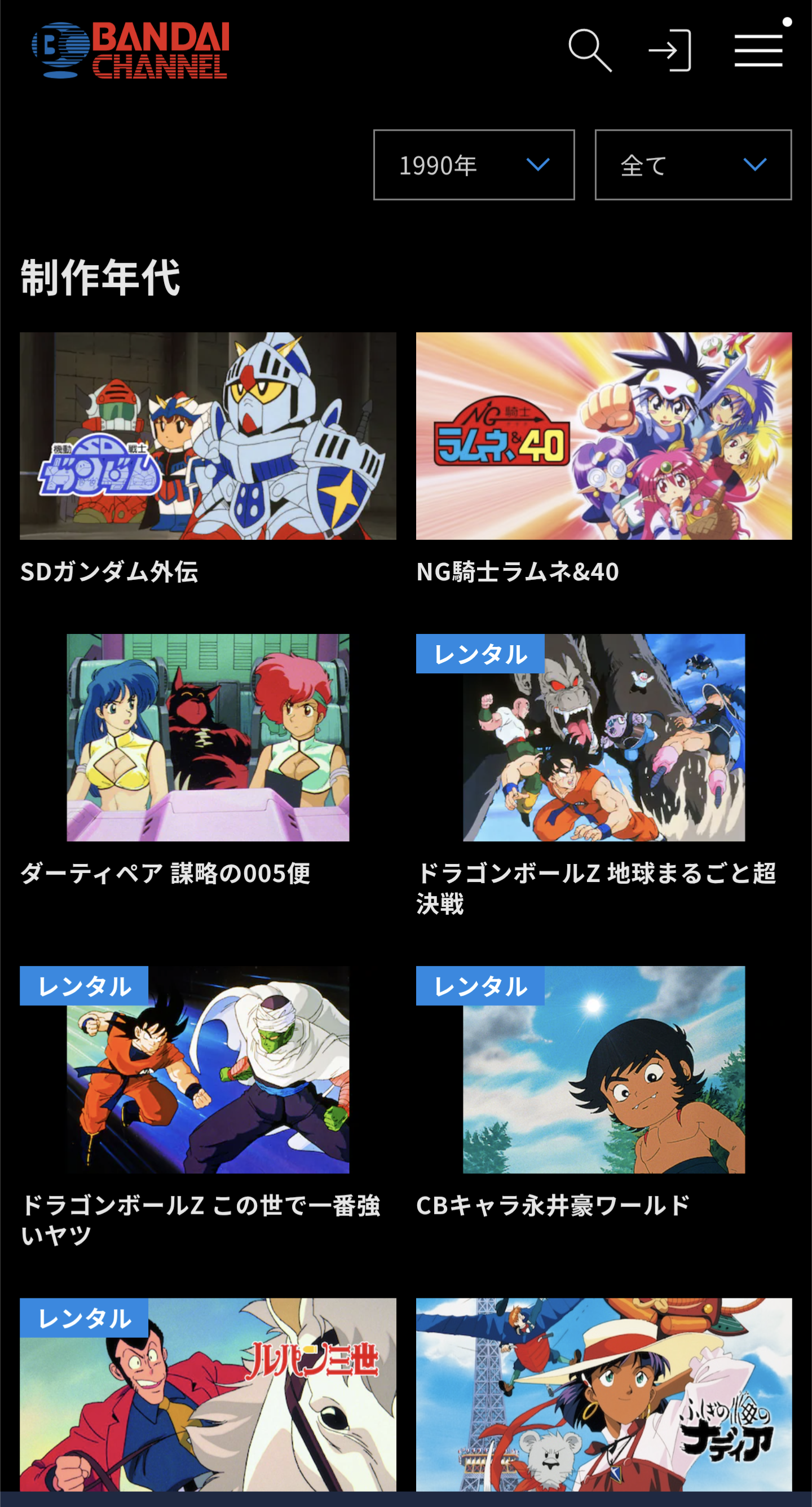Expand the 1990年 year dropdown
This screenshot has height=1507, width=812.
(474, 165)
